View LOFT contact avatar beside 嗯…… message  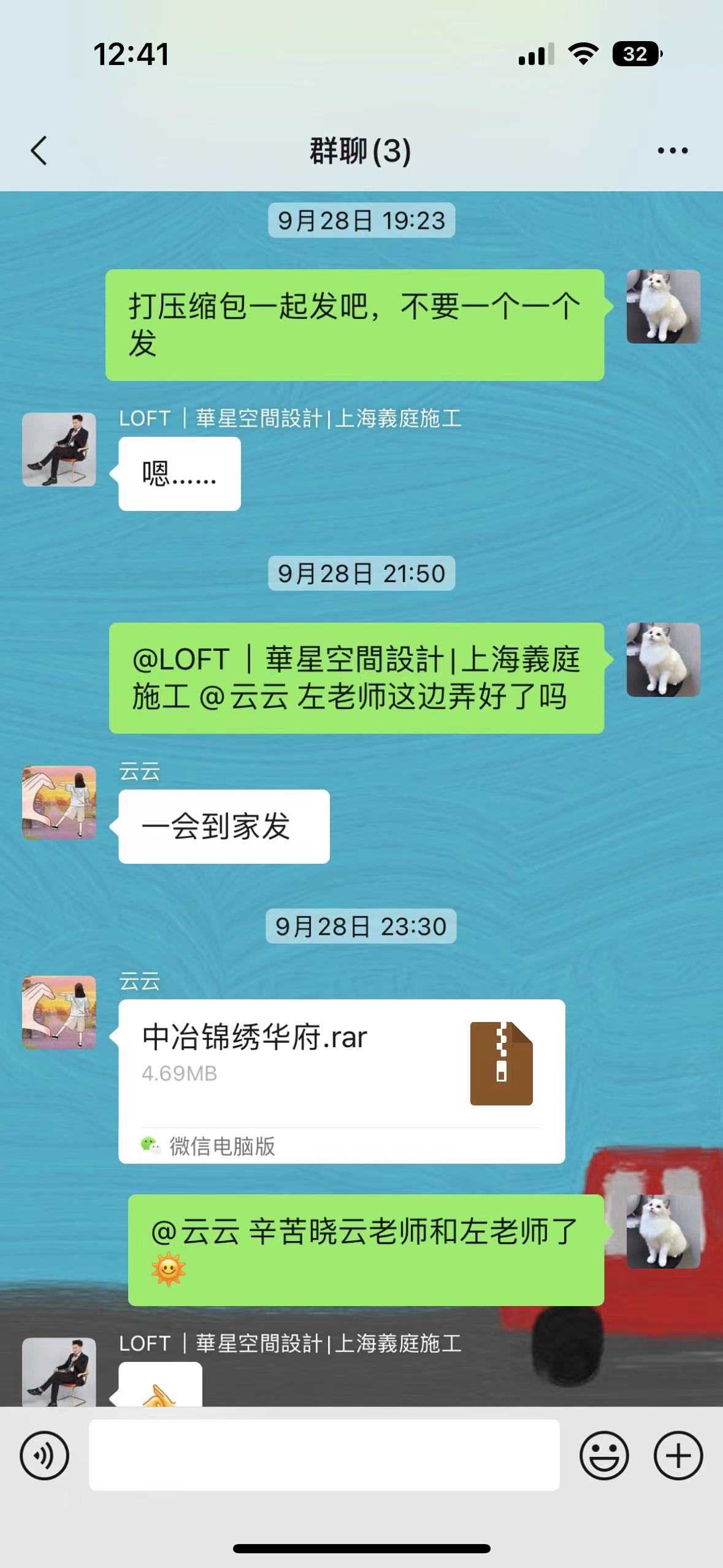(59, 450)
